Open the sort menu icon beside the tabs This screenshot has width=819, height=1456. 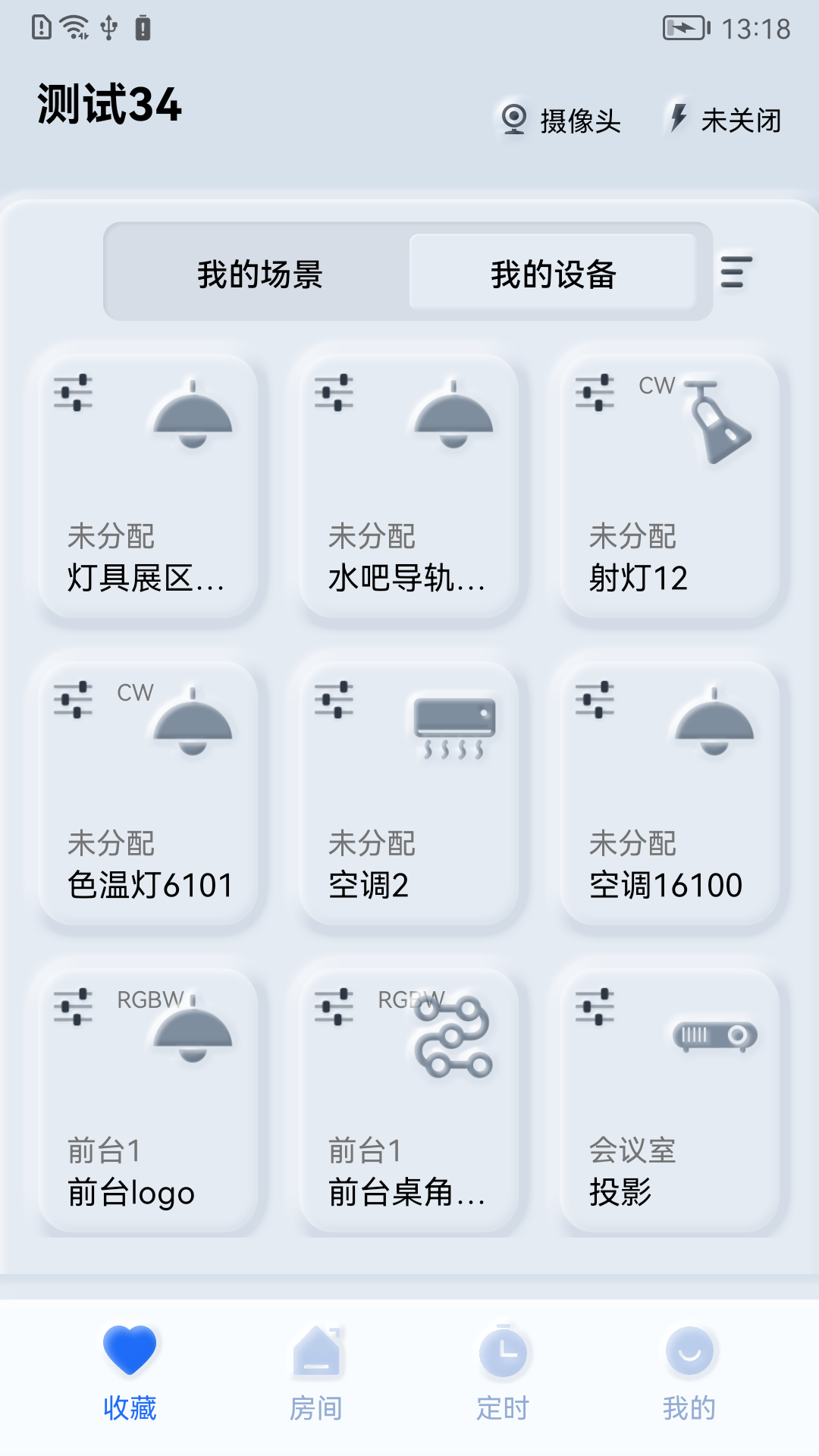736,271
